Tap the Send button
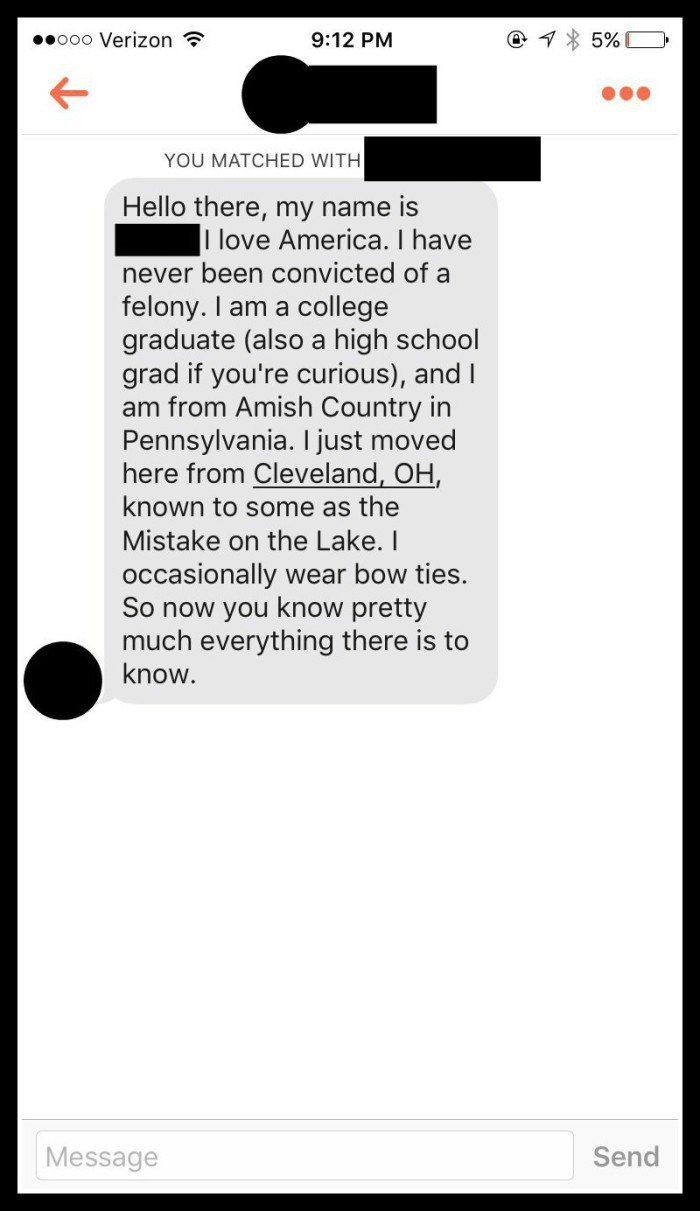This screenshot has width=700, height=1211. pyautogui.click(x=626, y=1156)
